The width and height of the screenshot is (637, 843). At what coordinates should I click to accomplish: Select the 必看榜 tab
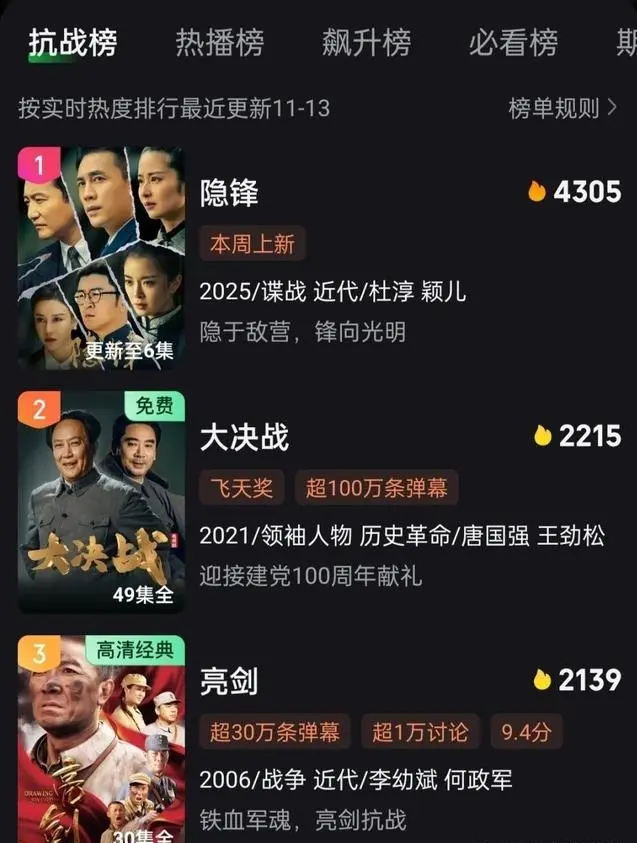(513, 43)
